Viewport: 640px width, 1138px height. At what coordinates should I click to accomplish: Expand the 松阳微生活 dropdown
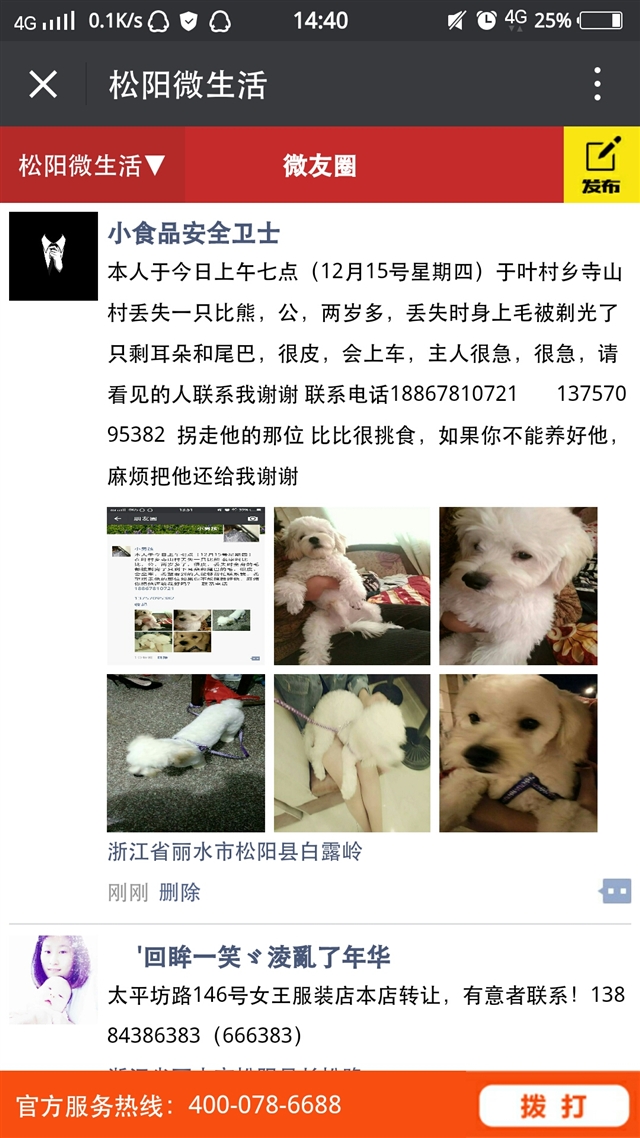92,165
